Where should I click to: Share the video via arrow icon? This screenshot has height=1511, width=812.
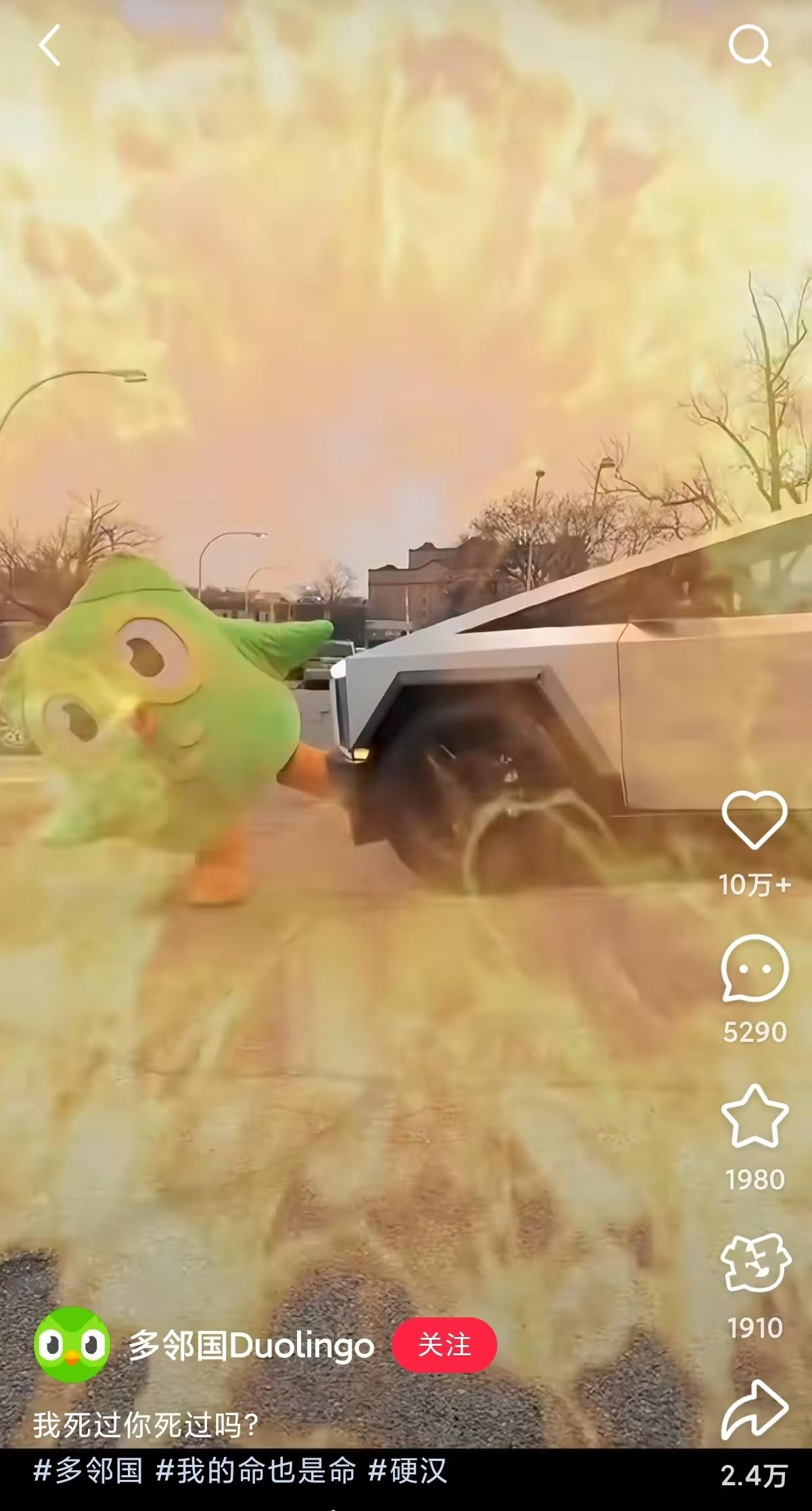[754, 1411]
